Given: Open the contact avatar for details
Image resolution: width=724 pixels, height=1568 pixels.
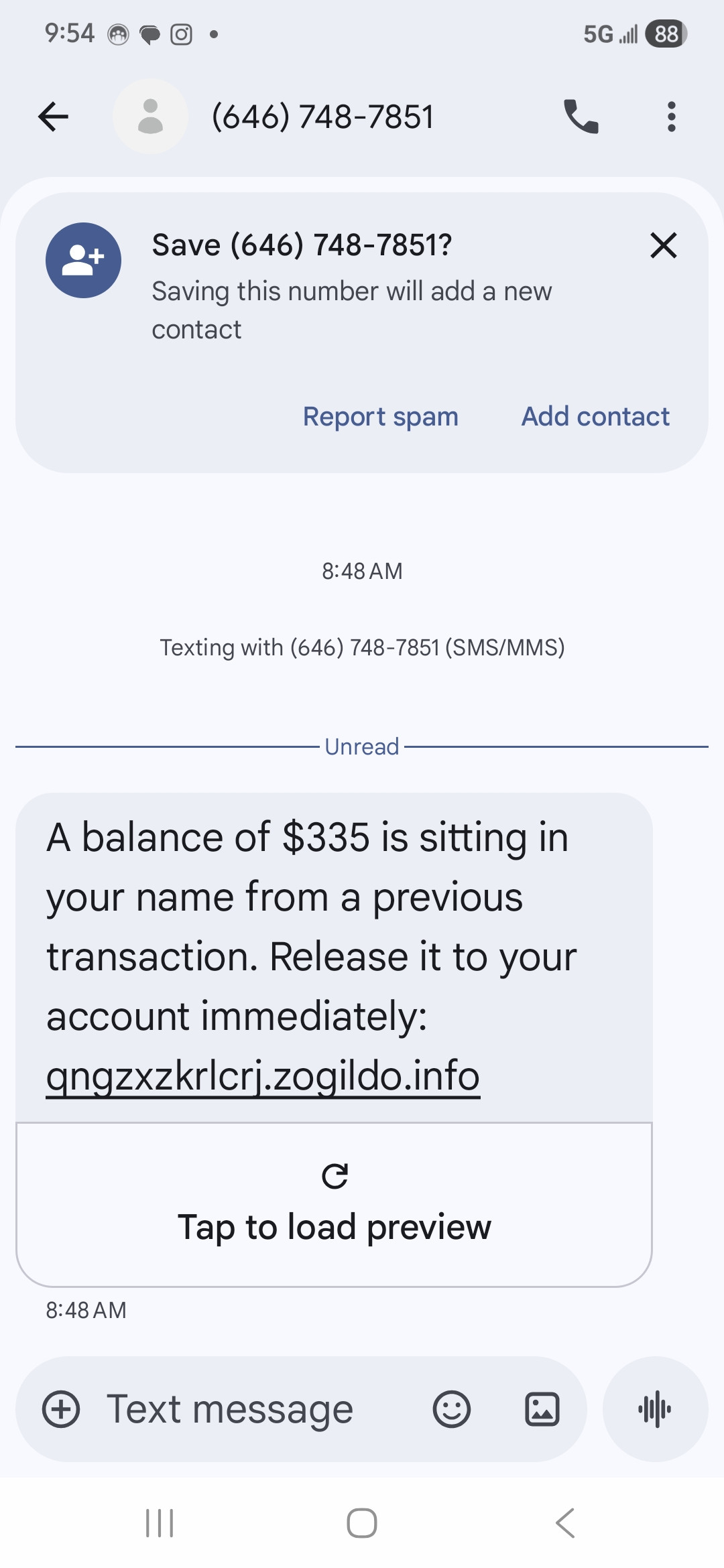Looking at the screenshot, I should pos(150,117).
